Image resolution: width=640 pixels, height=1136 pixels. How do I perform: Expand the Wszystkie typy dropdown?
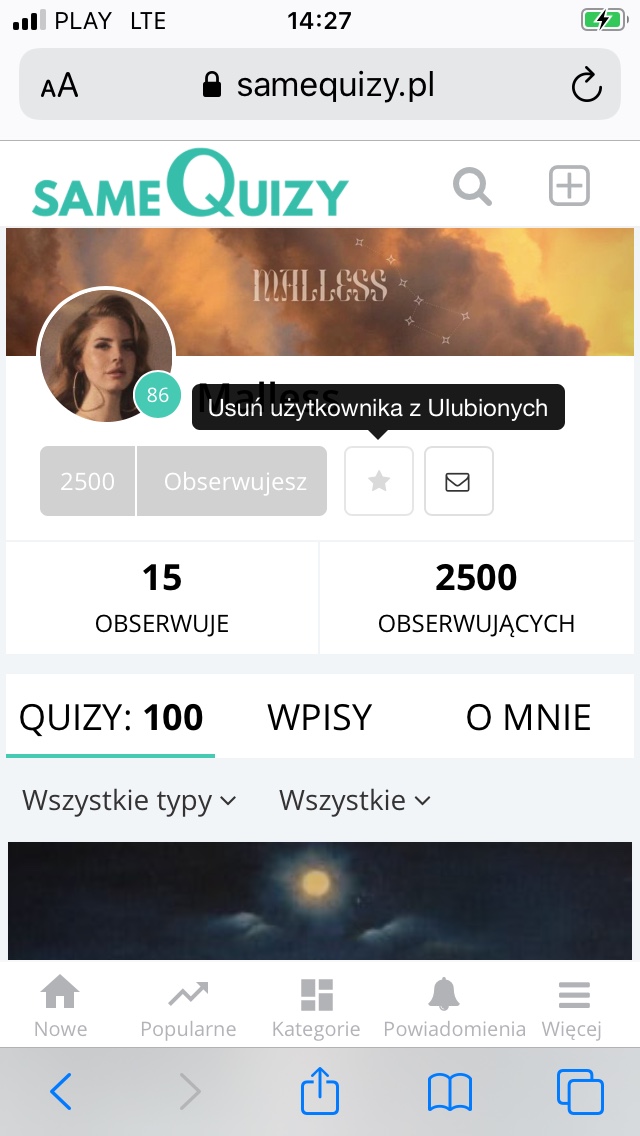point(129,801)
